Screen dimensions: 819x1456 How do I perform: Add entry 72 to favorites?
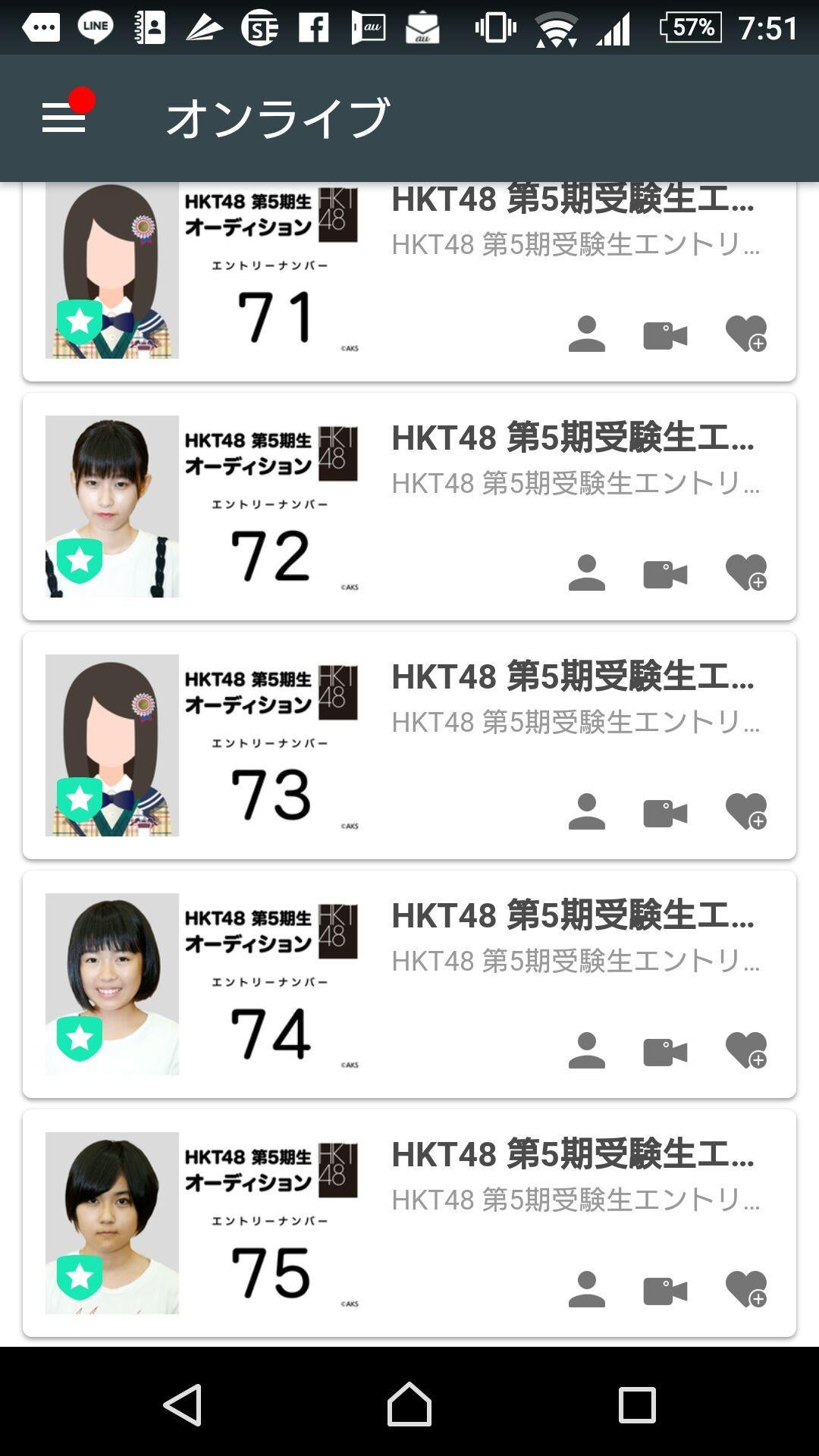[x=746, y=573]
